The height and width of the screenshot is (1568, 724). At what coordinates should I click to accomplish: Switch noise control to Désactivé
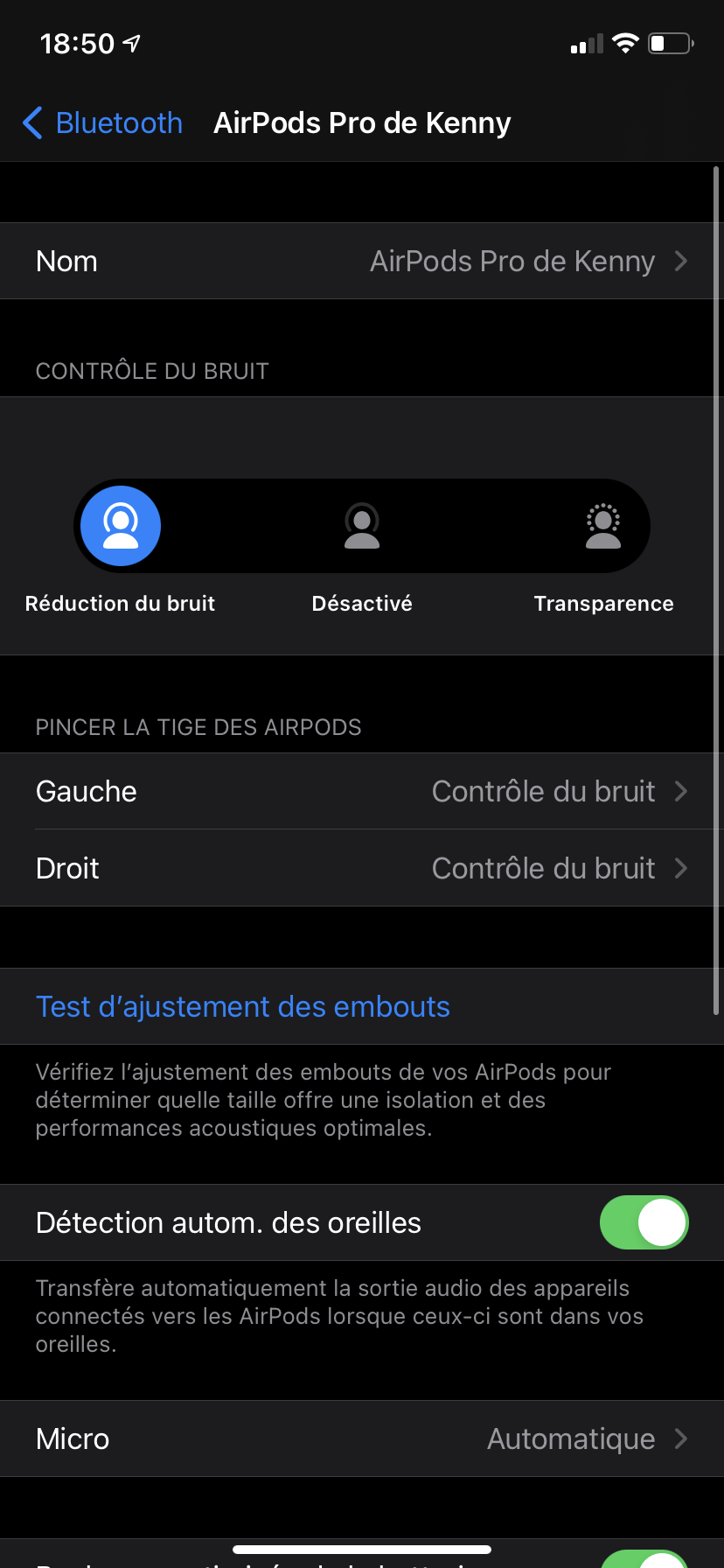[x=362, y=526]
